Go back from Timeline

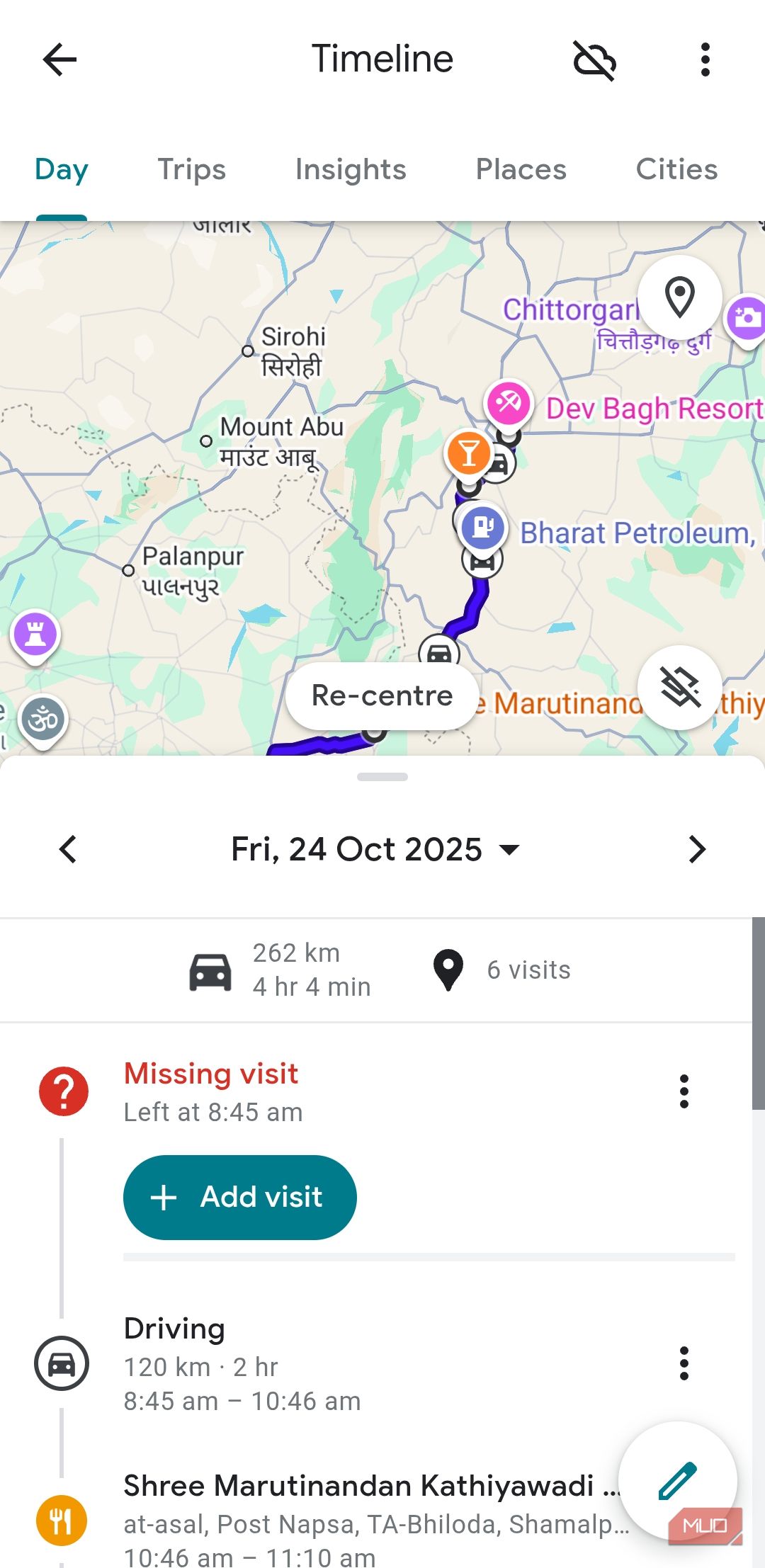[x=59, y=59]
